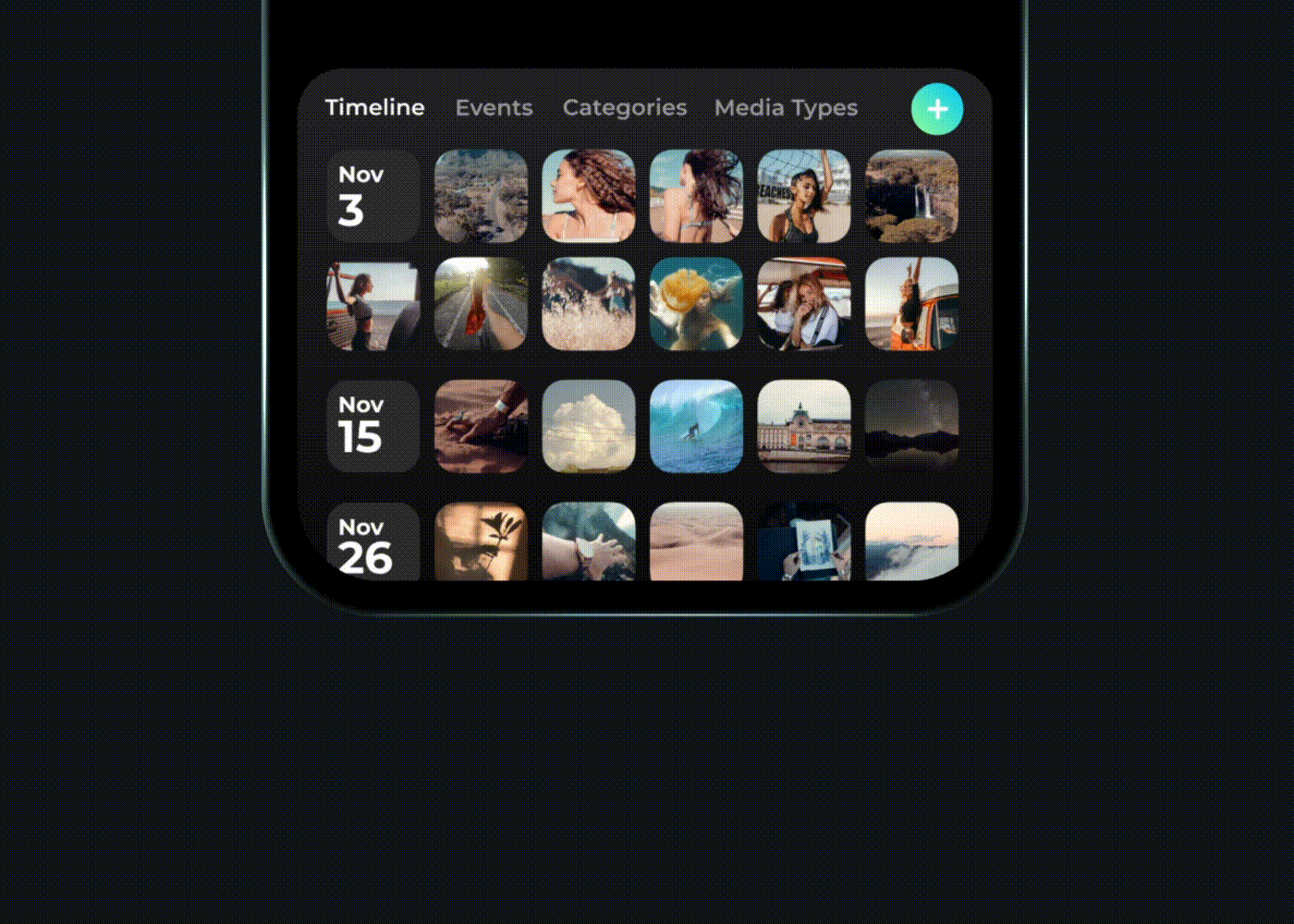View the underwater swimmer photo

[x=696, y=304]
